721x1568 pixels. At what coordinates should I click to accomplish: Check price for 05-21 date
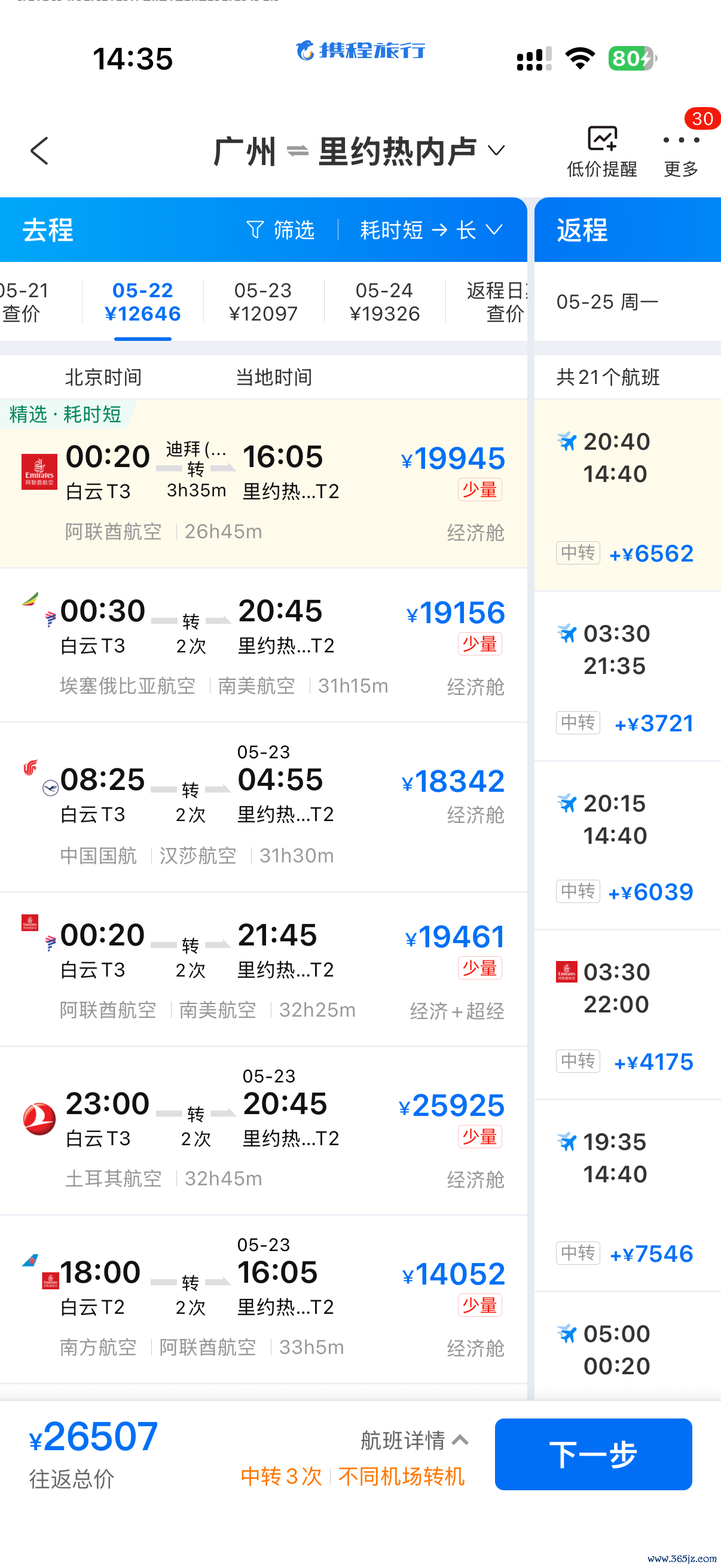point(25,302)
